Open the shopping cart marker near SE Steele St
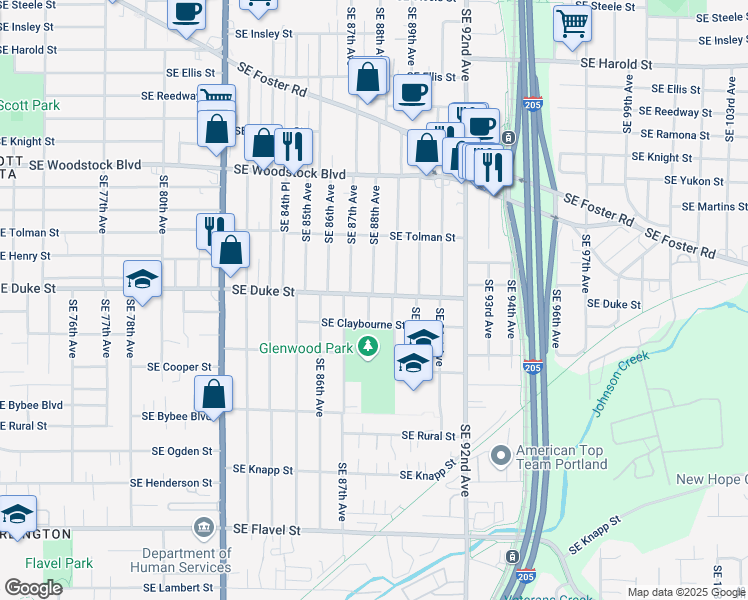The width and height of the screenshot is (748, 600). 572,26
